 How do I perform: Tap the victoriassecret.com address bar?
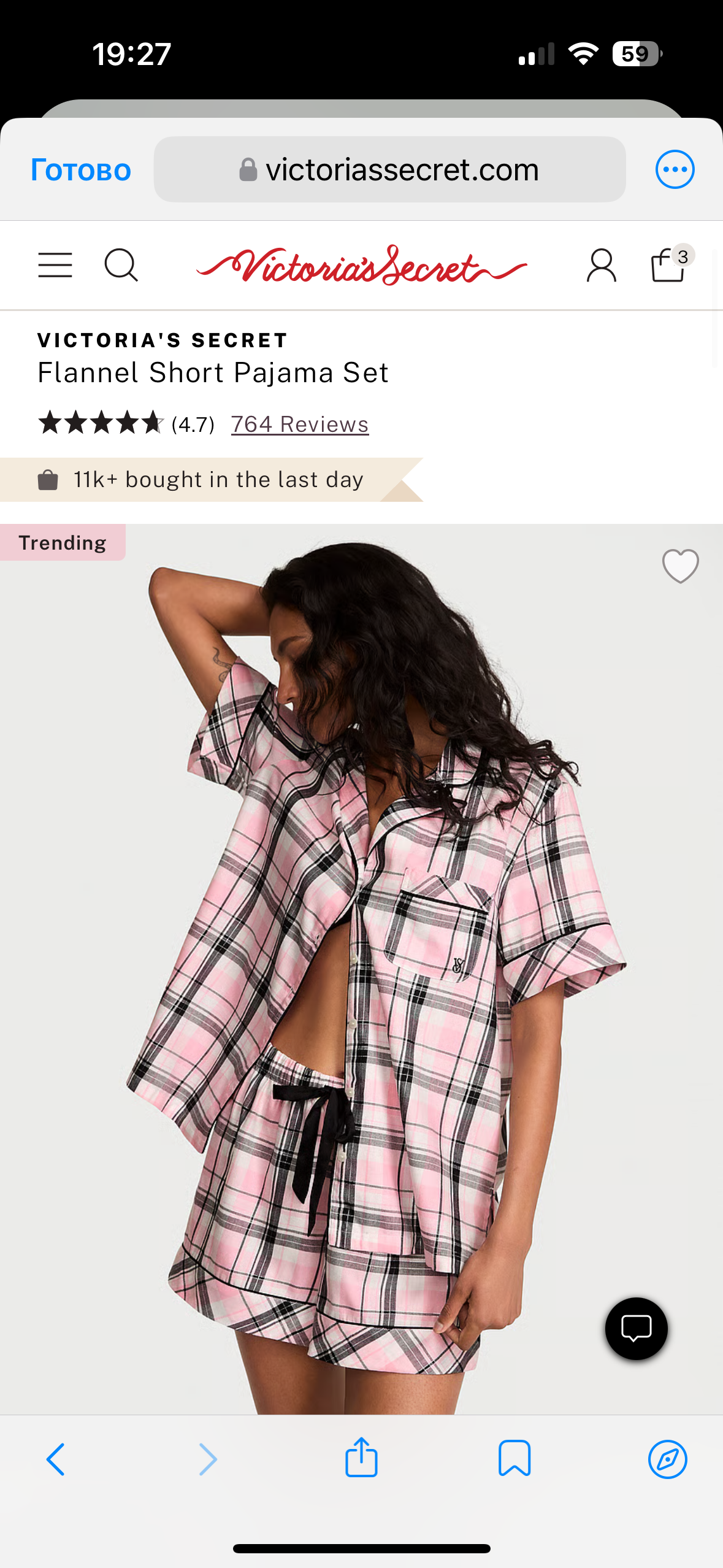pyautogui.click(x=389, y=170)
